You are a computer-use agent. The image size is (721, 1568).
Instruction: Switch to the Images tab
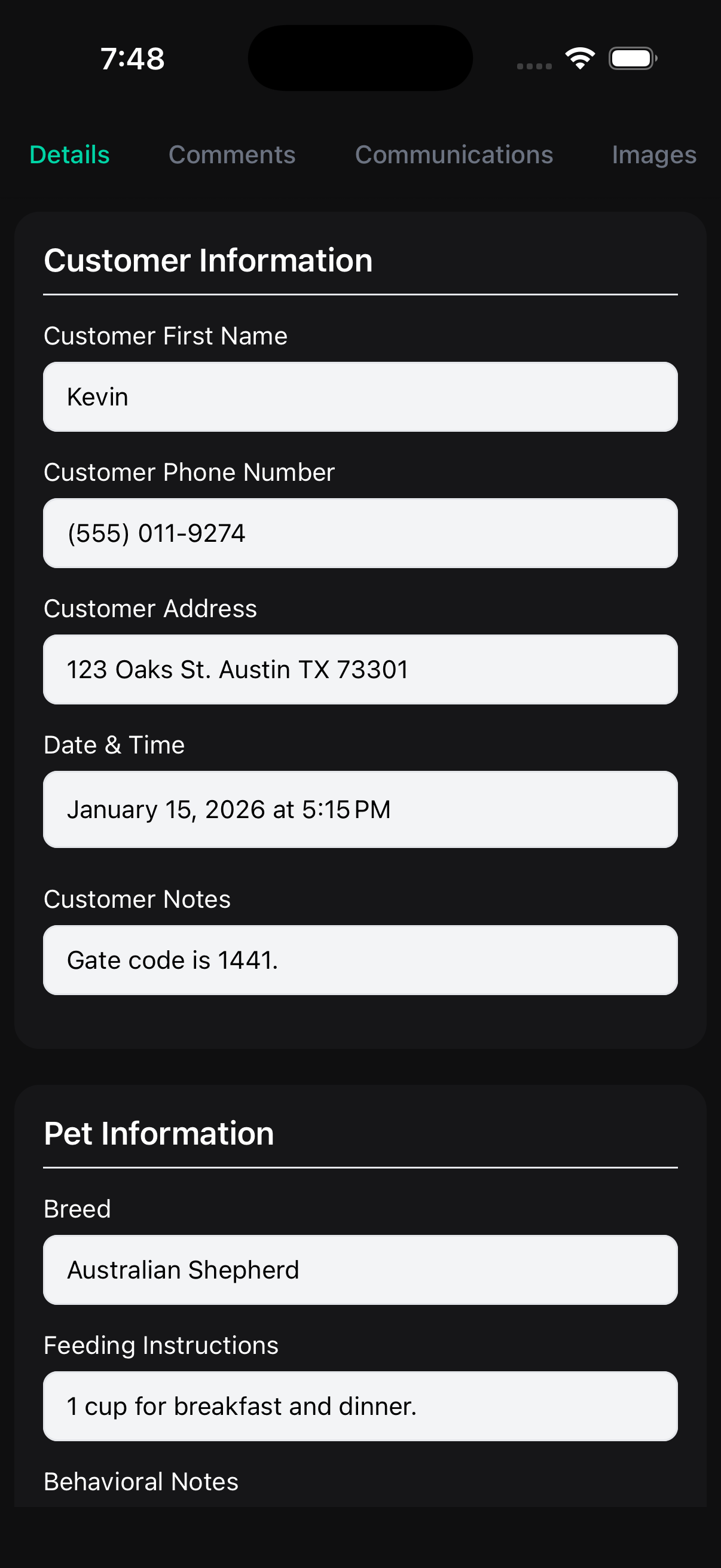[x=654, y=155]
